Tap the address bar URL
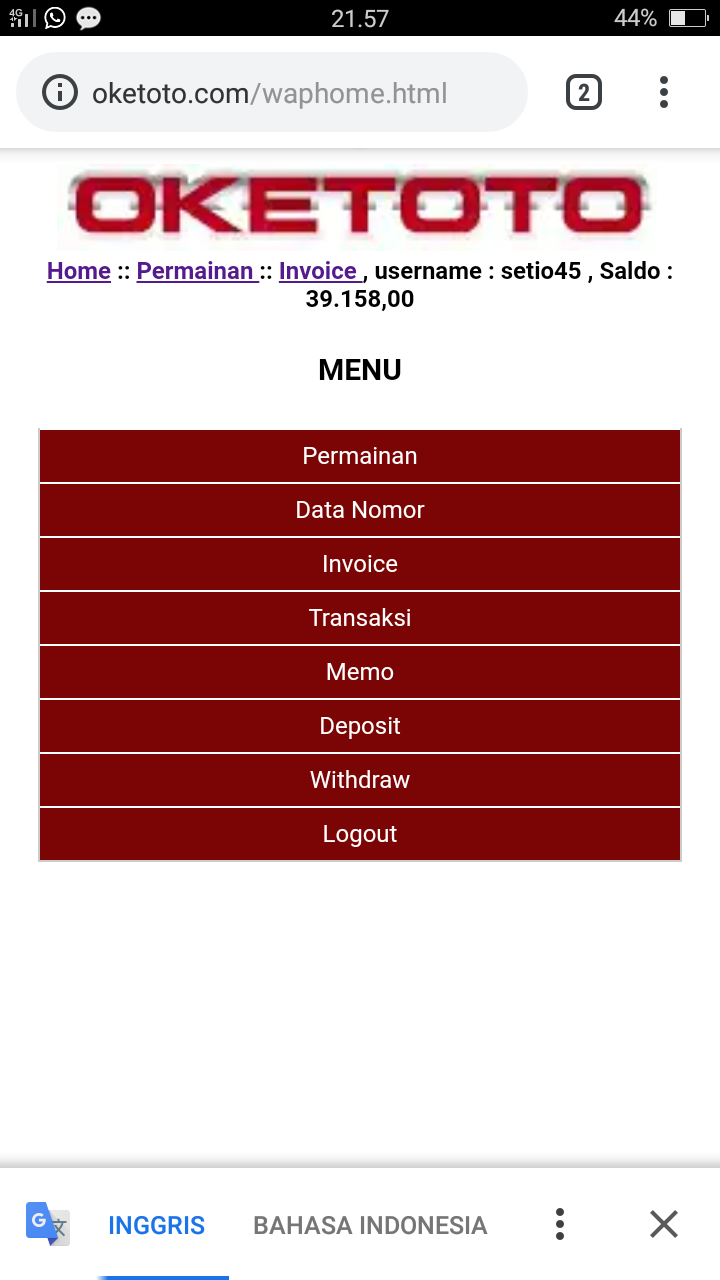This screenshot has width=720, height=1280. (270, 94)
